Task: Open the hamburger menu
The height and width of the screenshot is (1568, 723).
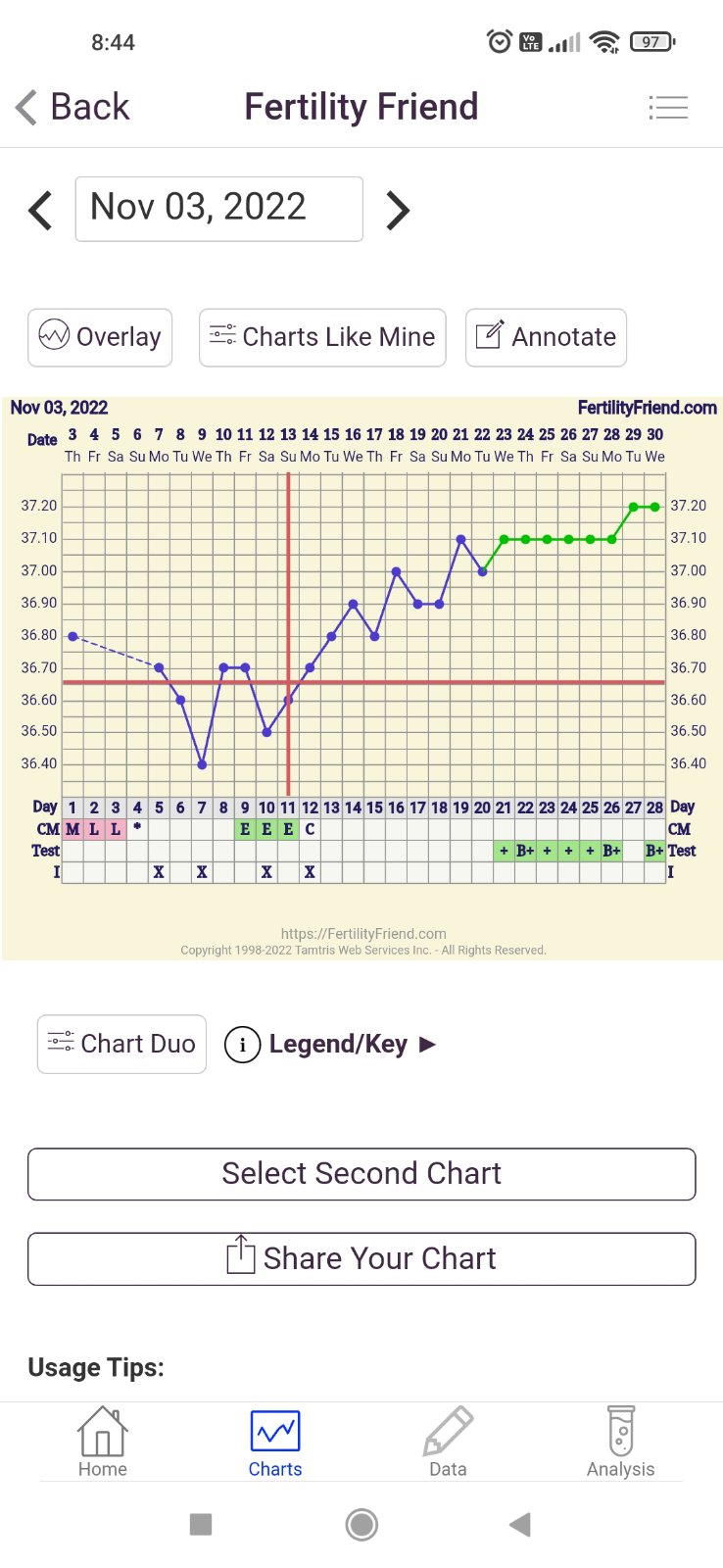Action: 668,107
